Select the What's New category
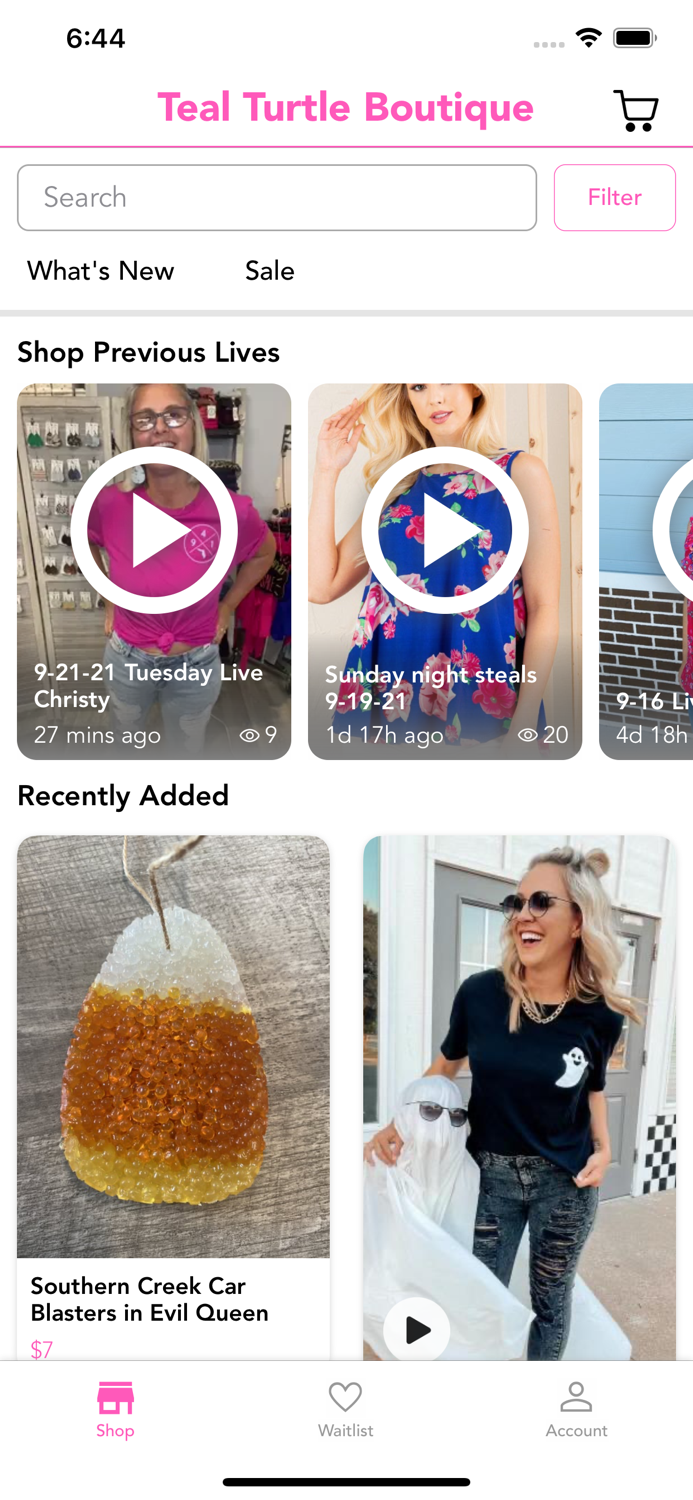 point(101,271)
